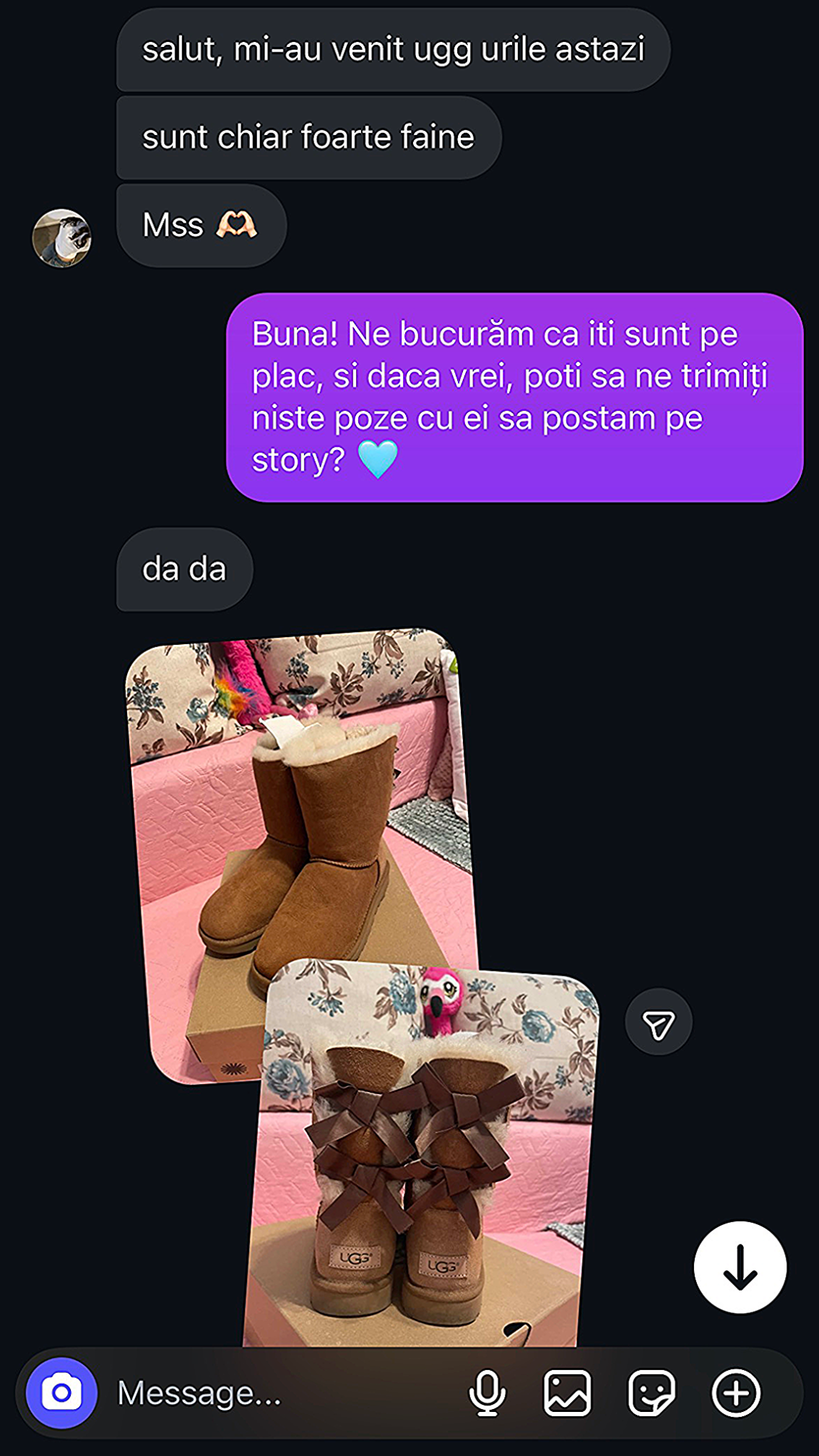819x1456 pixels.
Task: Open the camera in the message bar
Action: tap(61, 1392)
